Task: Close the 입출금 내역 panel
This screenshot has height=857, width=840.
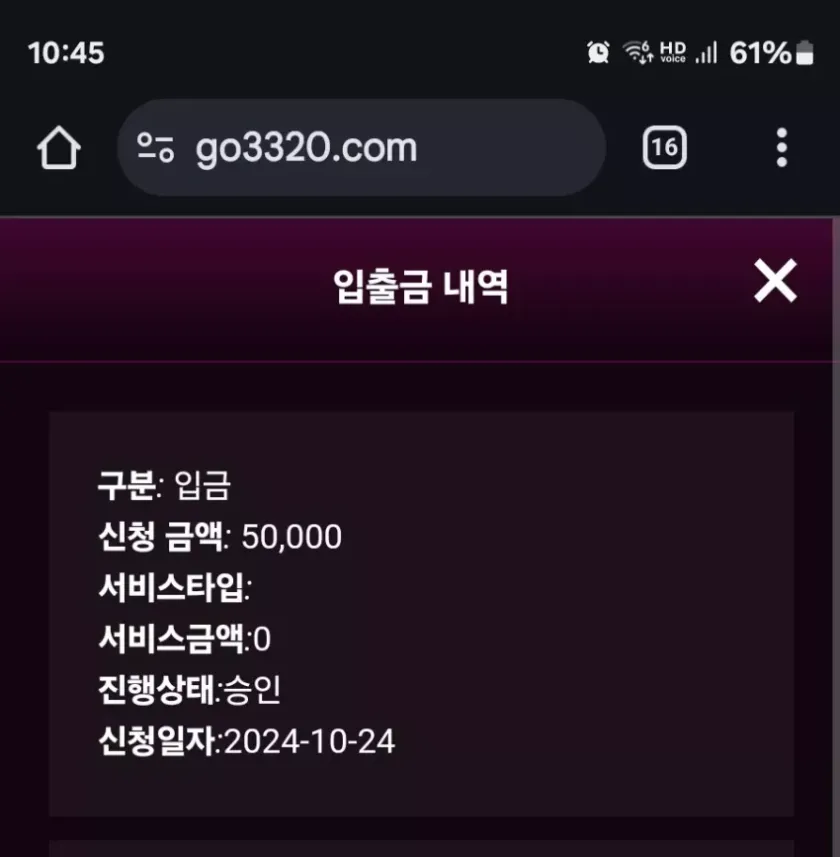Action: point(775,282)
